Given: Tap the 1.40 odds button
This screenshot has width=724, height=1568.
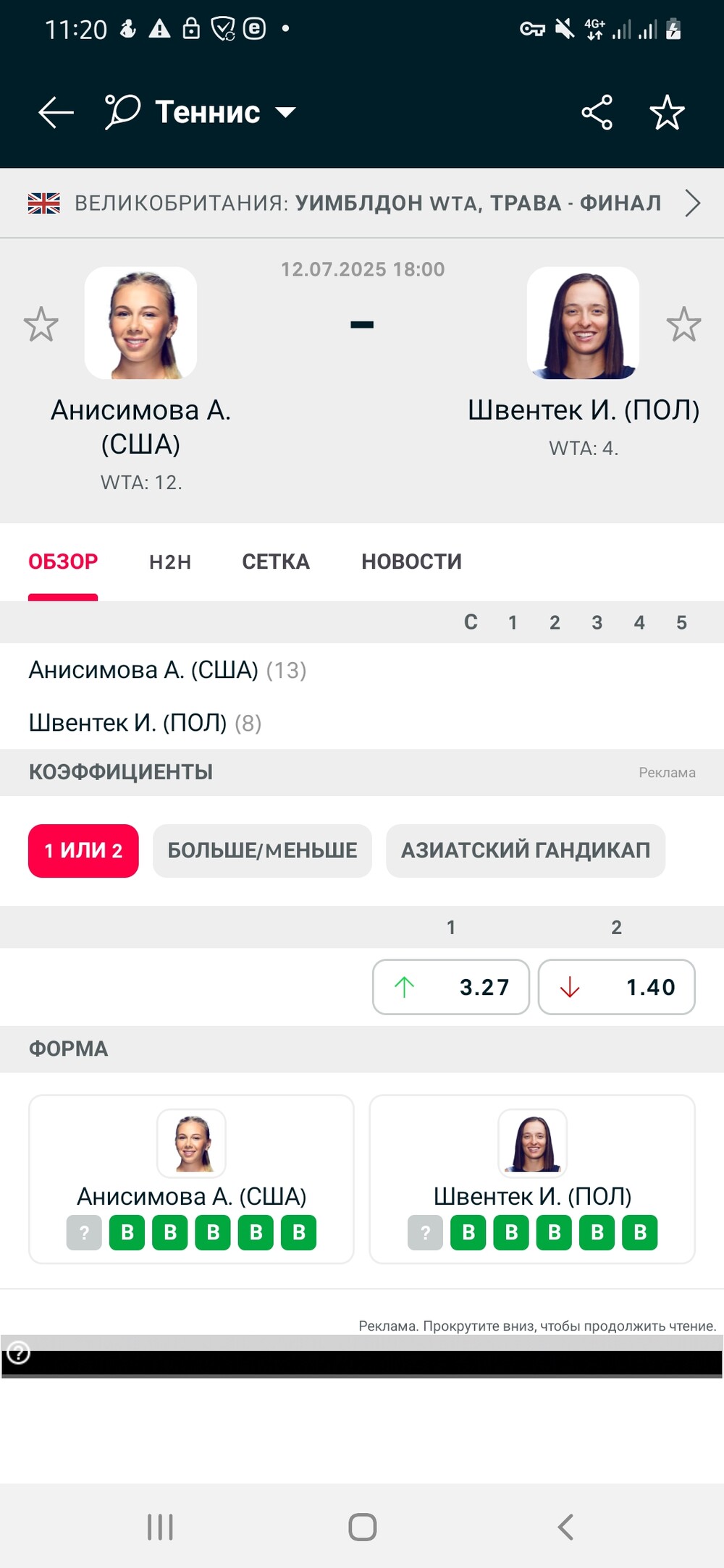Looking at the screenshot, I should click(x=617, y=987).
